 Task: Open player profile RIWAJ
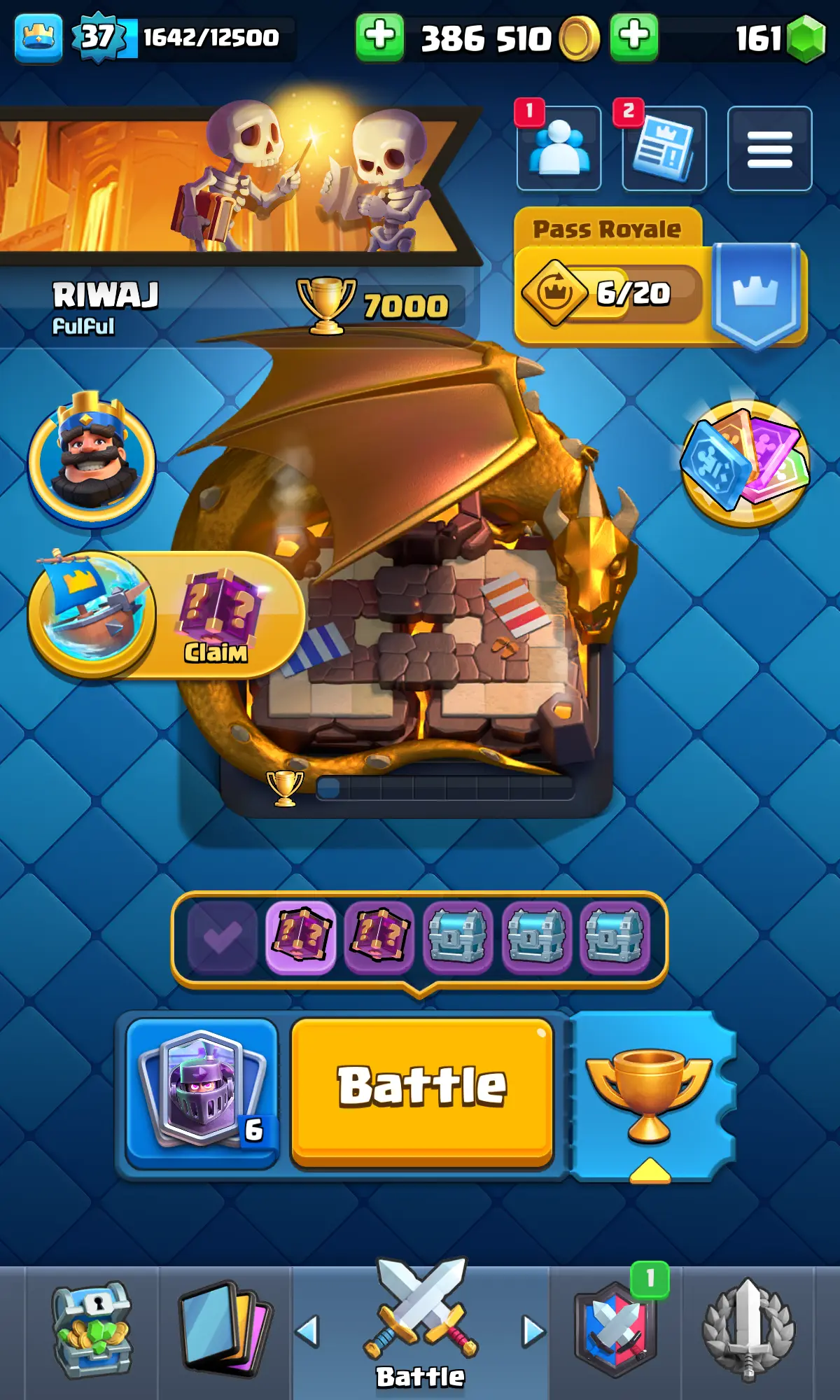point(105,306)
